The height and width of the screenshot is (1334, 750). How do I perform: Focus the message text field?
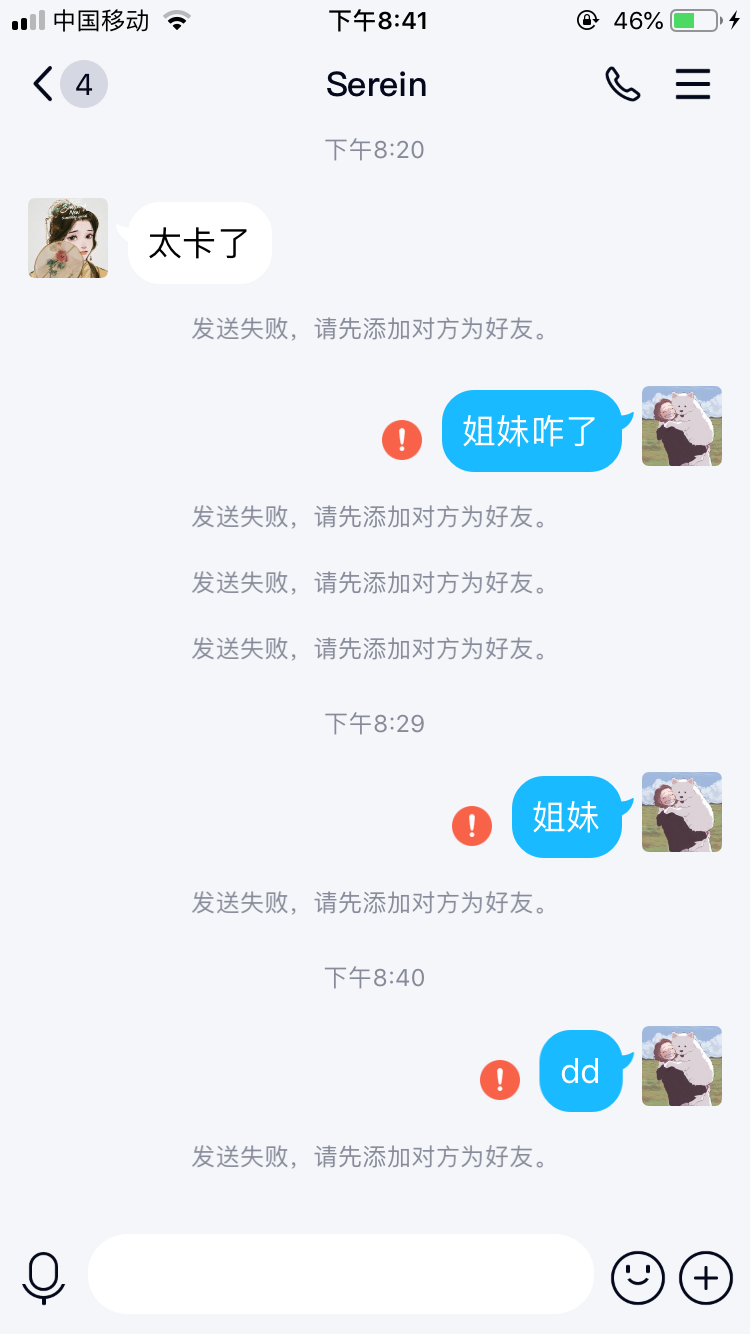340,1274
